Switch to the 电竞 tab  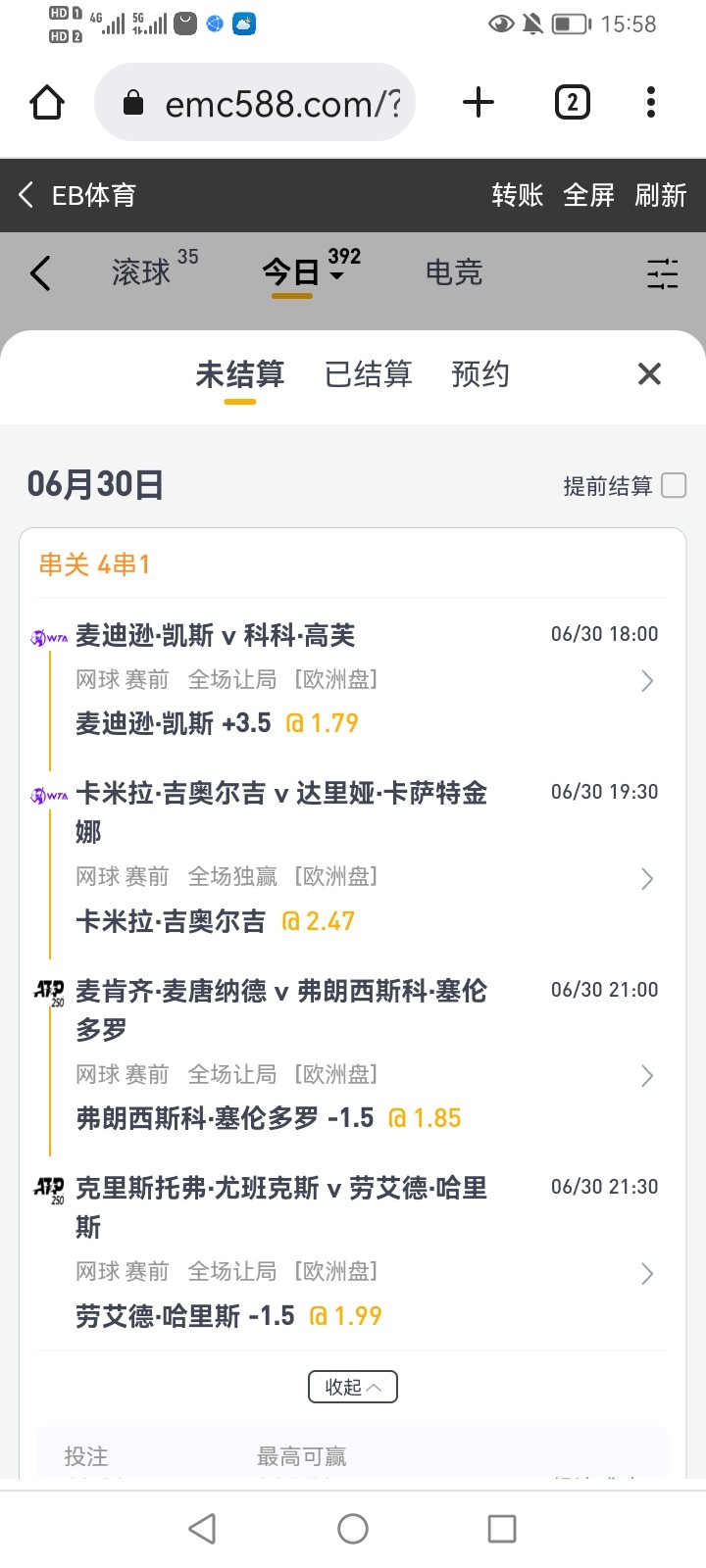pos(453,273)
